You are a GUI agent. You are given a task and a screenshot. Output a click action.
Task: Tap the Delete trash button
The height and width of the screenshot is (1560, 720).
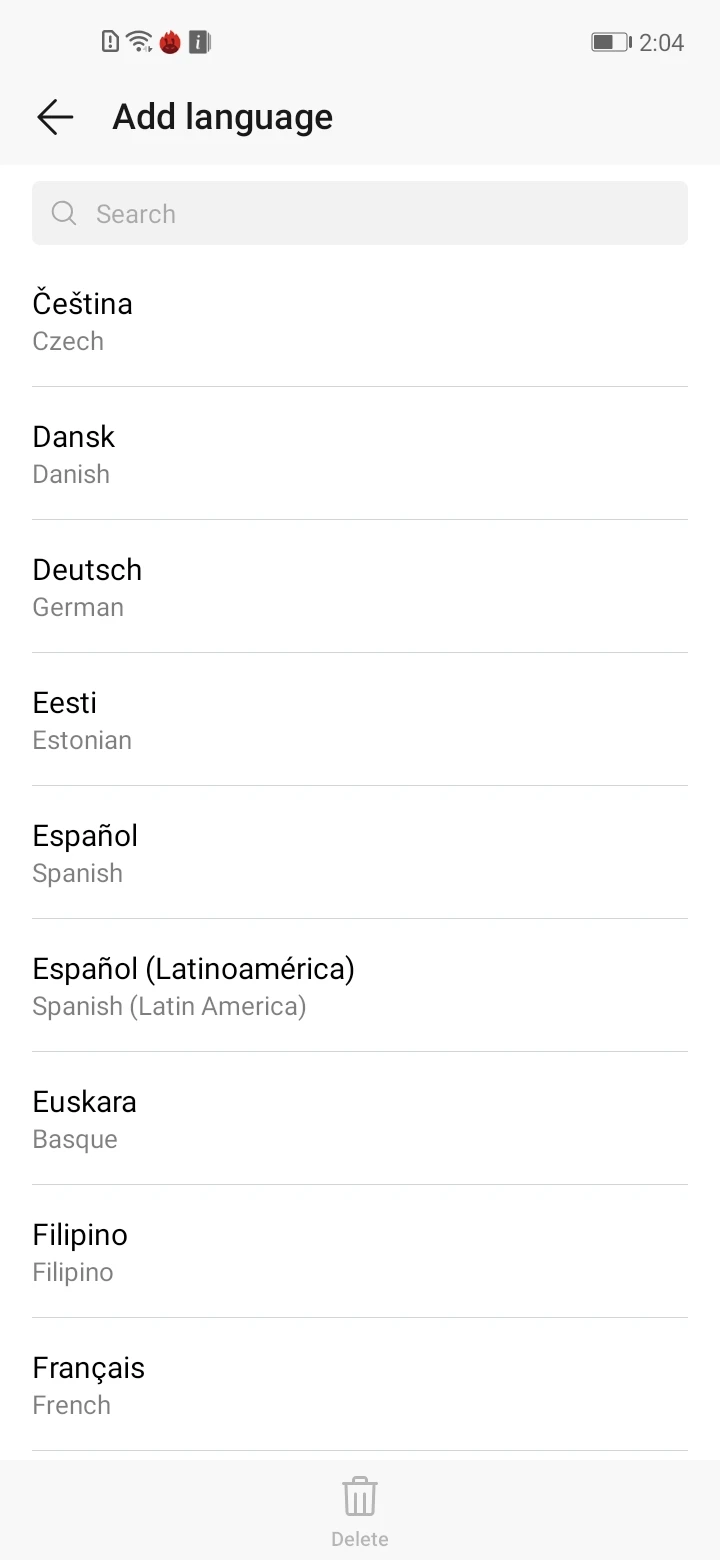pyautogui.click(x=360, y=1509)
